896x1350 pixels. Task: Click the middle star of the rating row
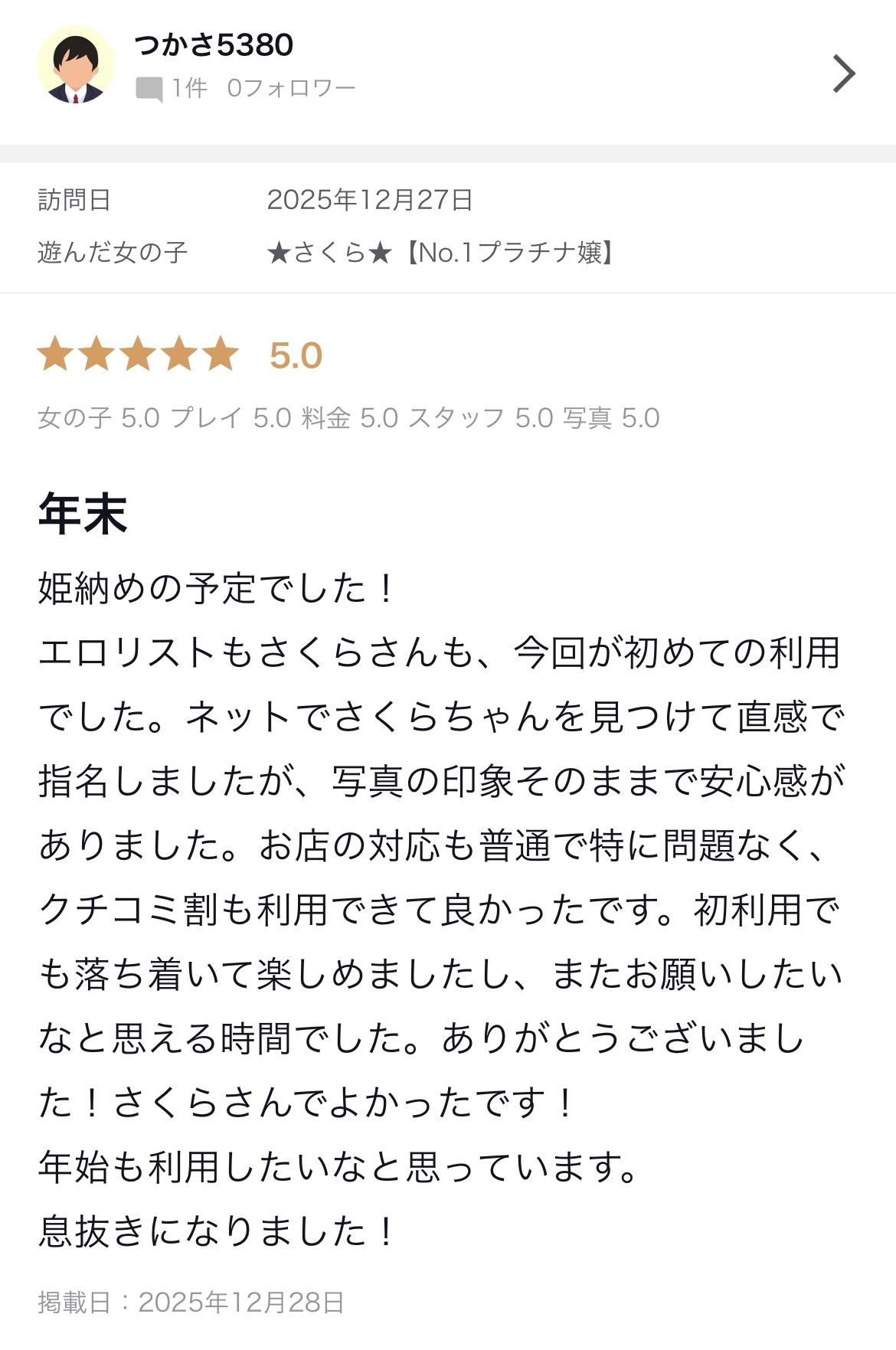point(137,354)
